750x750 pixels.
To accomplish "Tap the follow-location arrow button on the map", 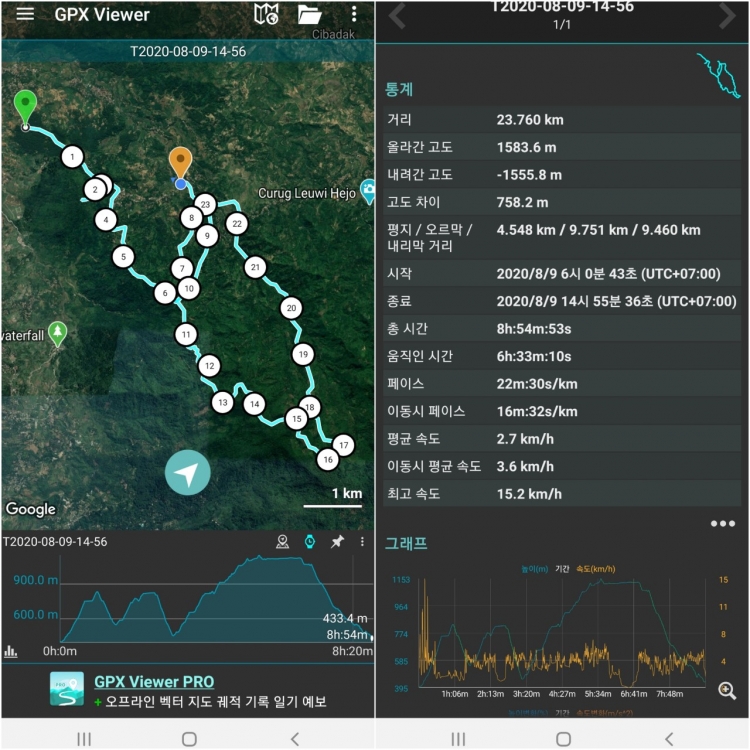I will pos(187,473).
